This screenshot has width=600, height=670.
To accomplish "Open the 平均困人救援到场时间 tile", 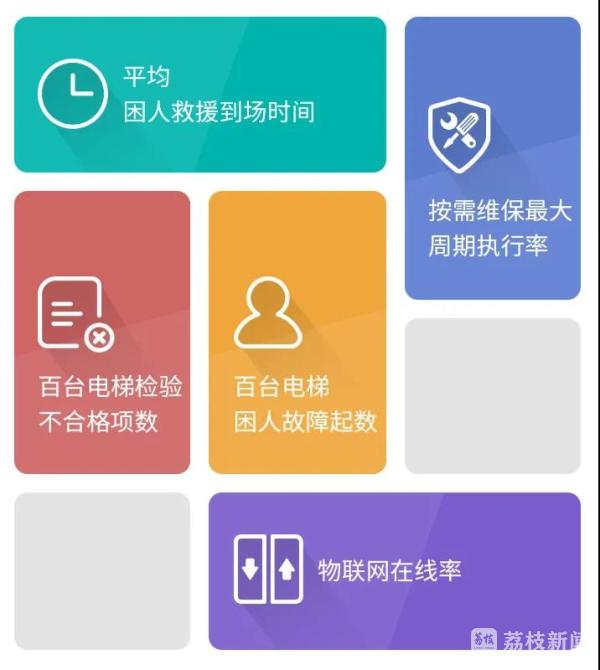I will pyautogui.click(x=199, y=94).
